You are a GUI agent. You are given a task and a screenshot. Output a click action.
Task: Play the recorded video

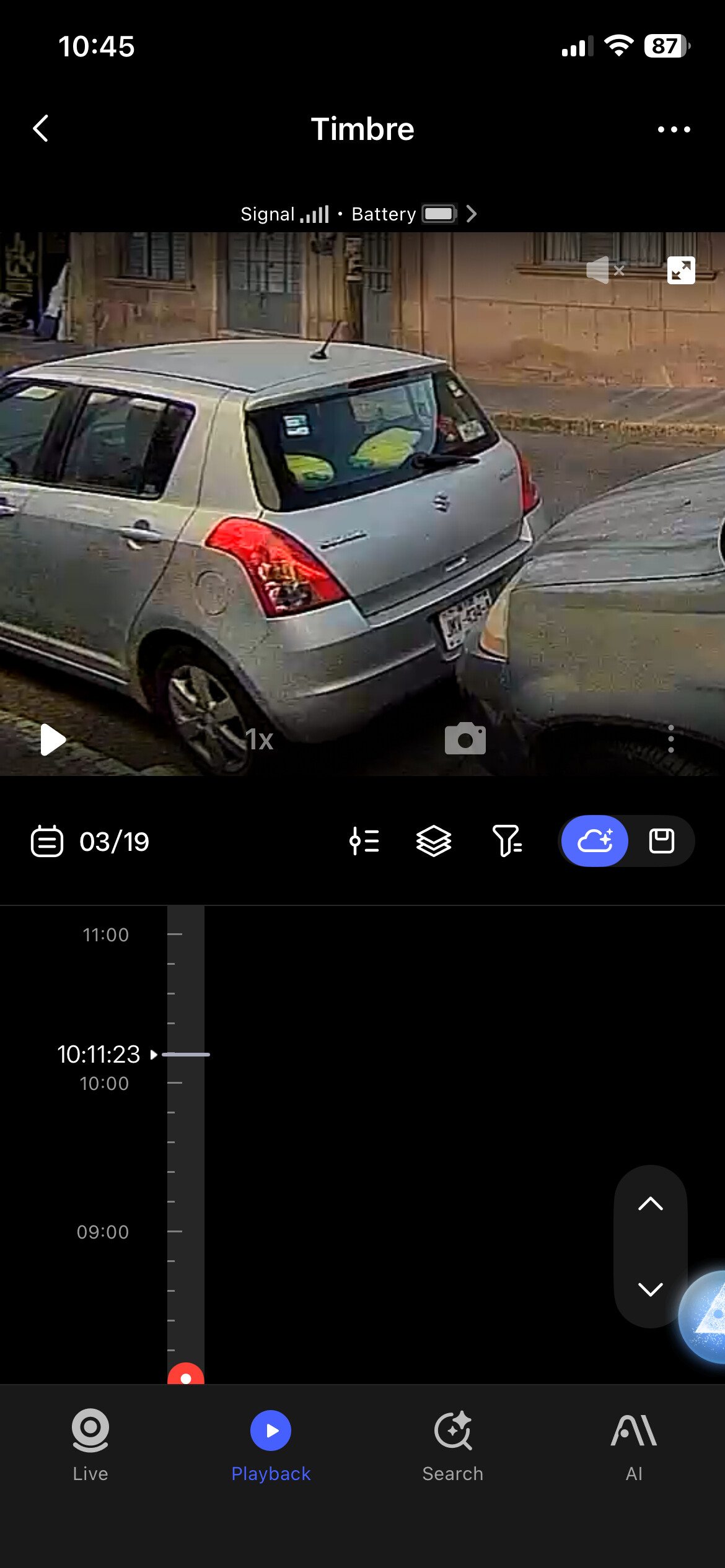[53, 739]
